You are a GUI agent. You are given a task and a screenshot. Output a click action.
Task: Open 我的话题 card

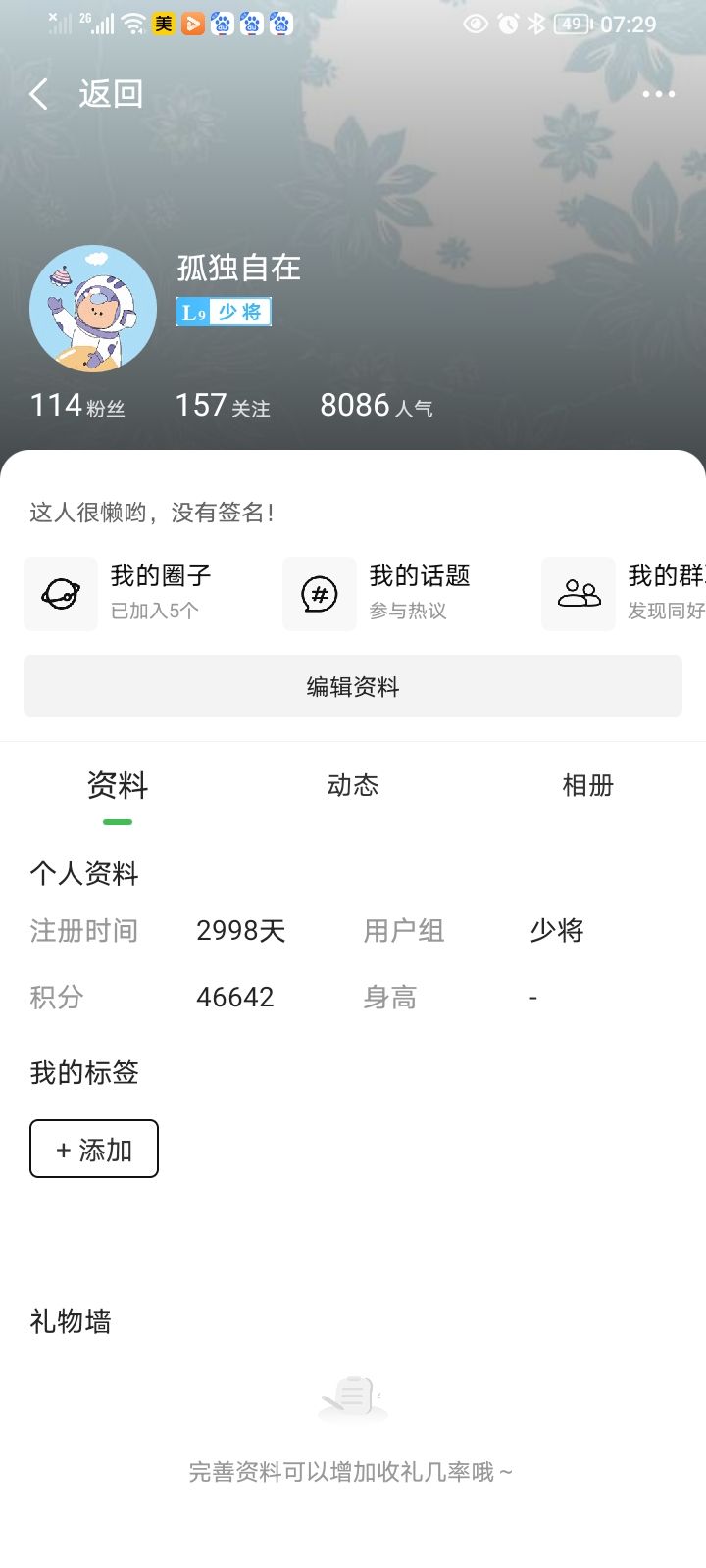(x=400, y=594)
